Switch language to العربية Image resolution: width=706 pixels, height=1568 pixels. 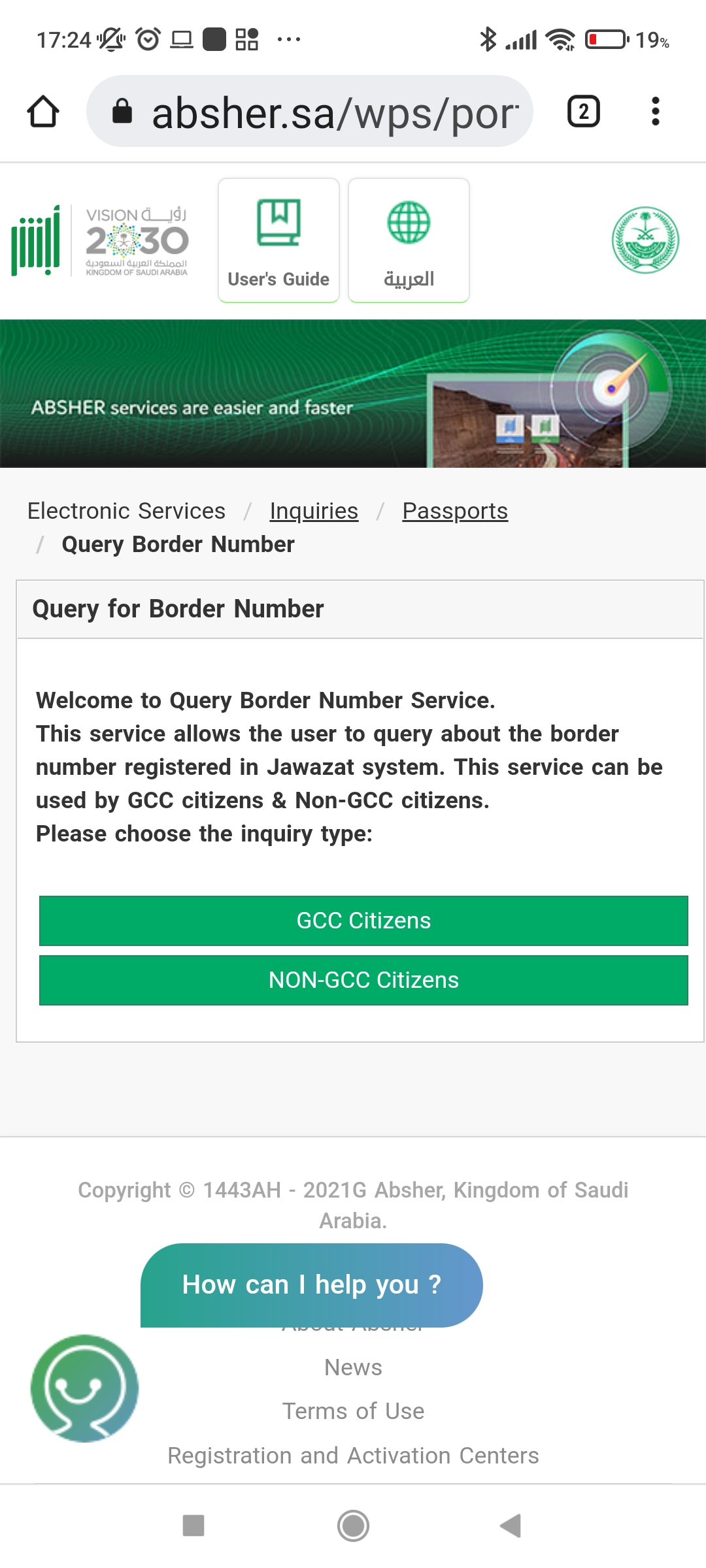409,240
